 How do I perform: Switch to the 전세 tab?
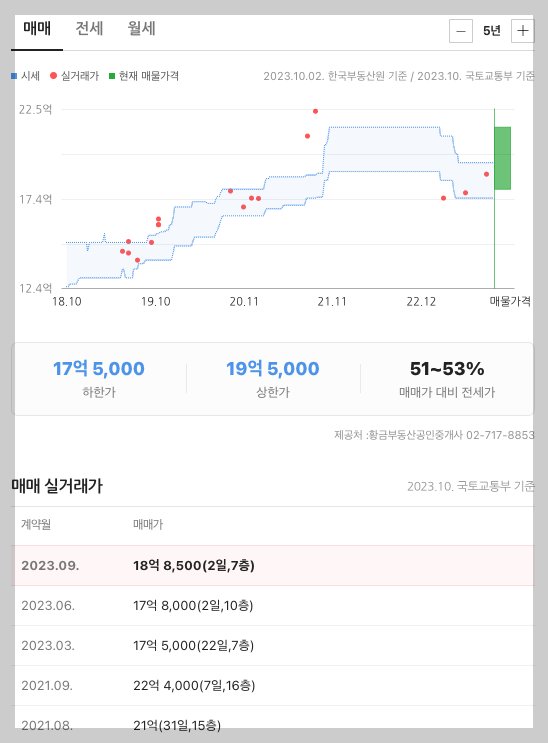click(x=89, y=29)
